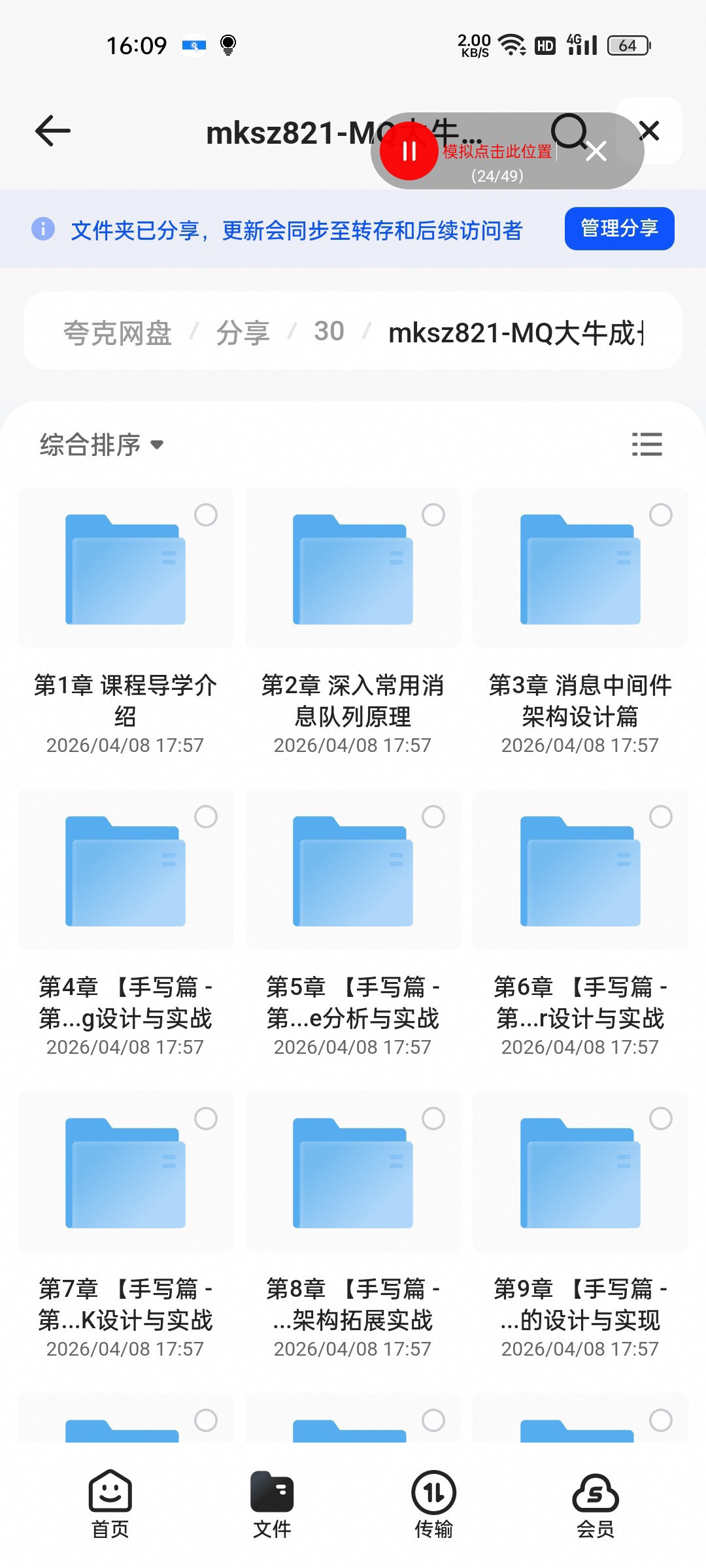The width and height of the screenshot is (706, 1568).
Task: Switch to the 传输 tab
Action: pyautogui.click(x=433, y=1504)
